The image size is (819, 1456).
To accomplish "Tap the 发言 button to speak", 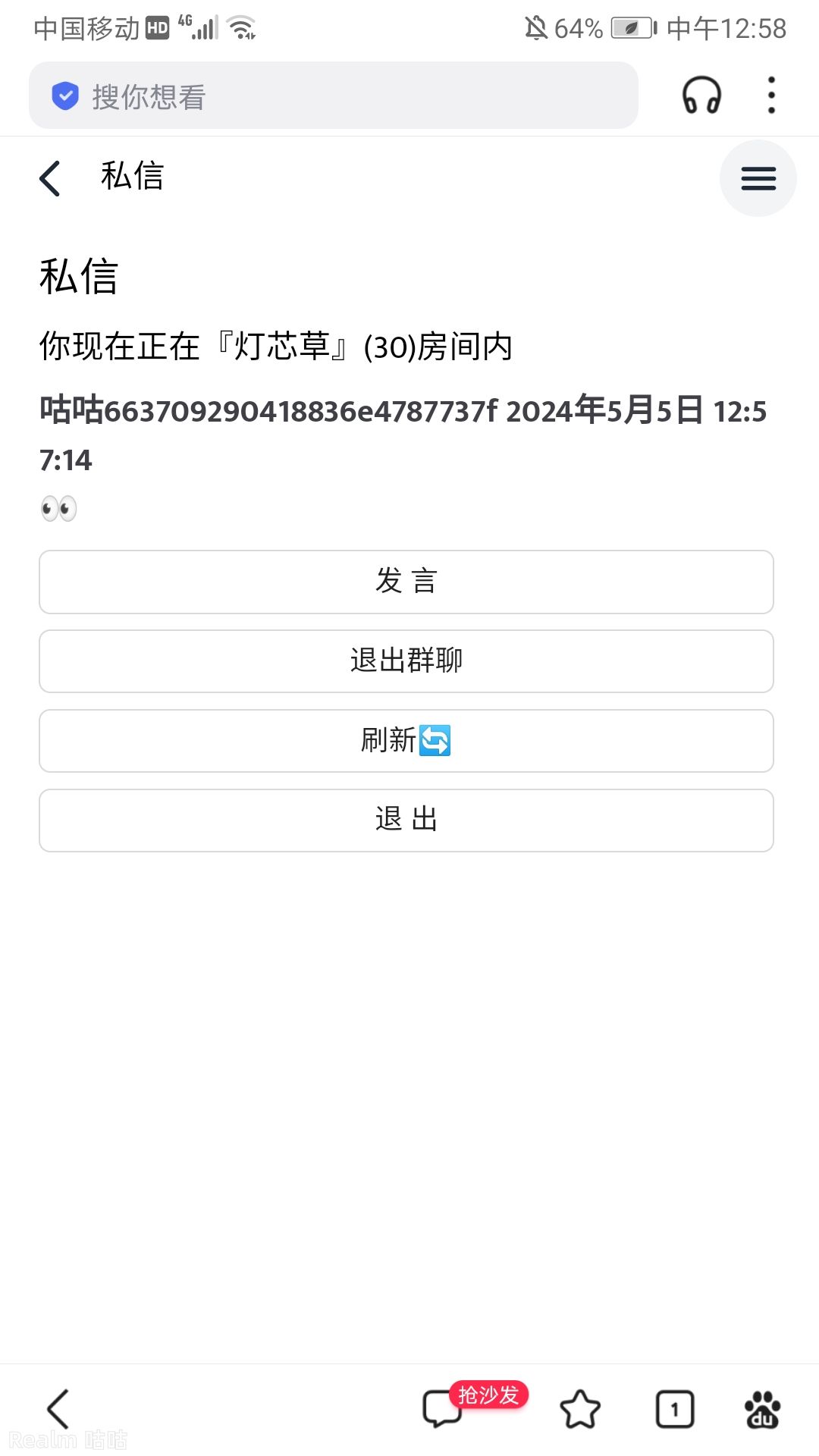I will point(406,582).
